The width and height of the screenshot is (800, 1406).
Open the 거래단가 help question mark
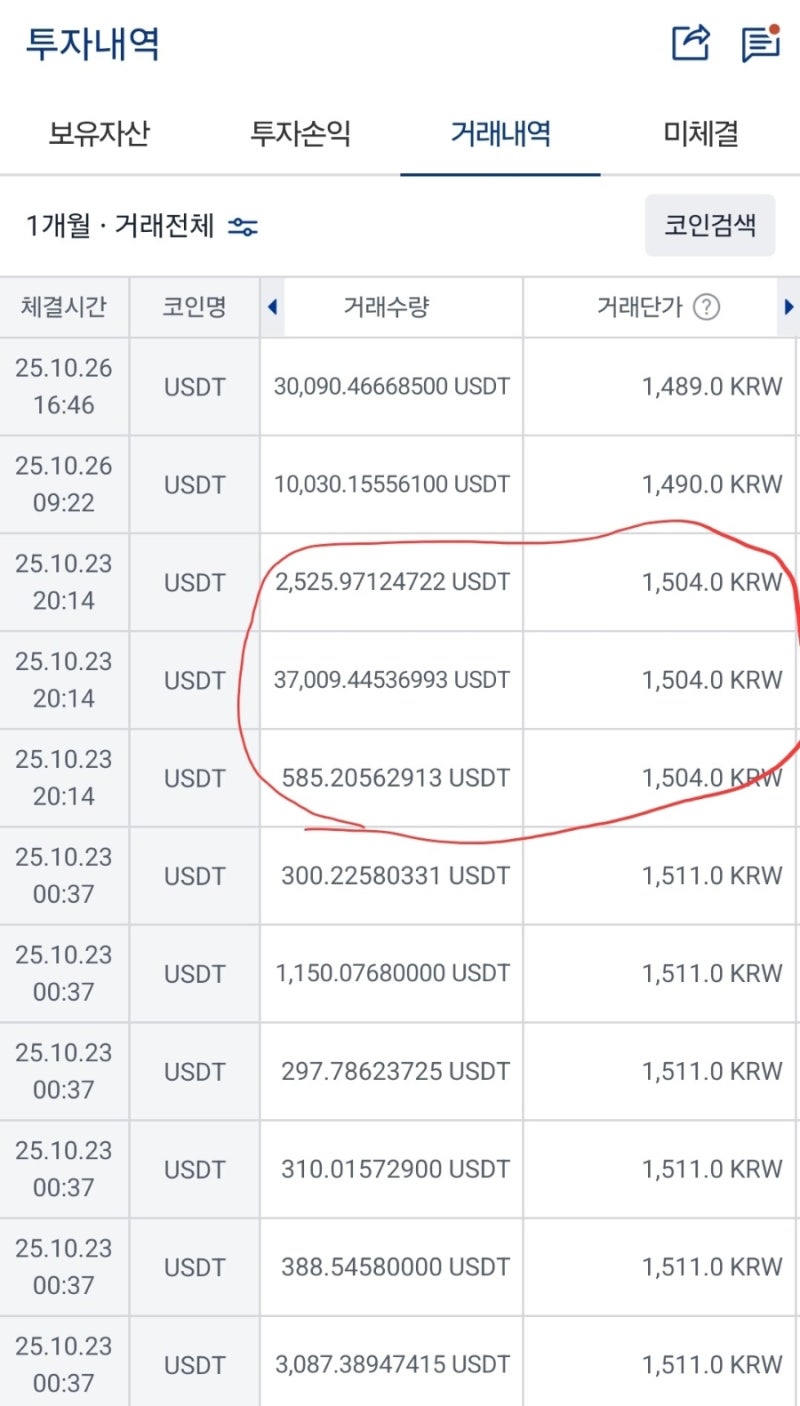click(x=706, y=307)
